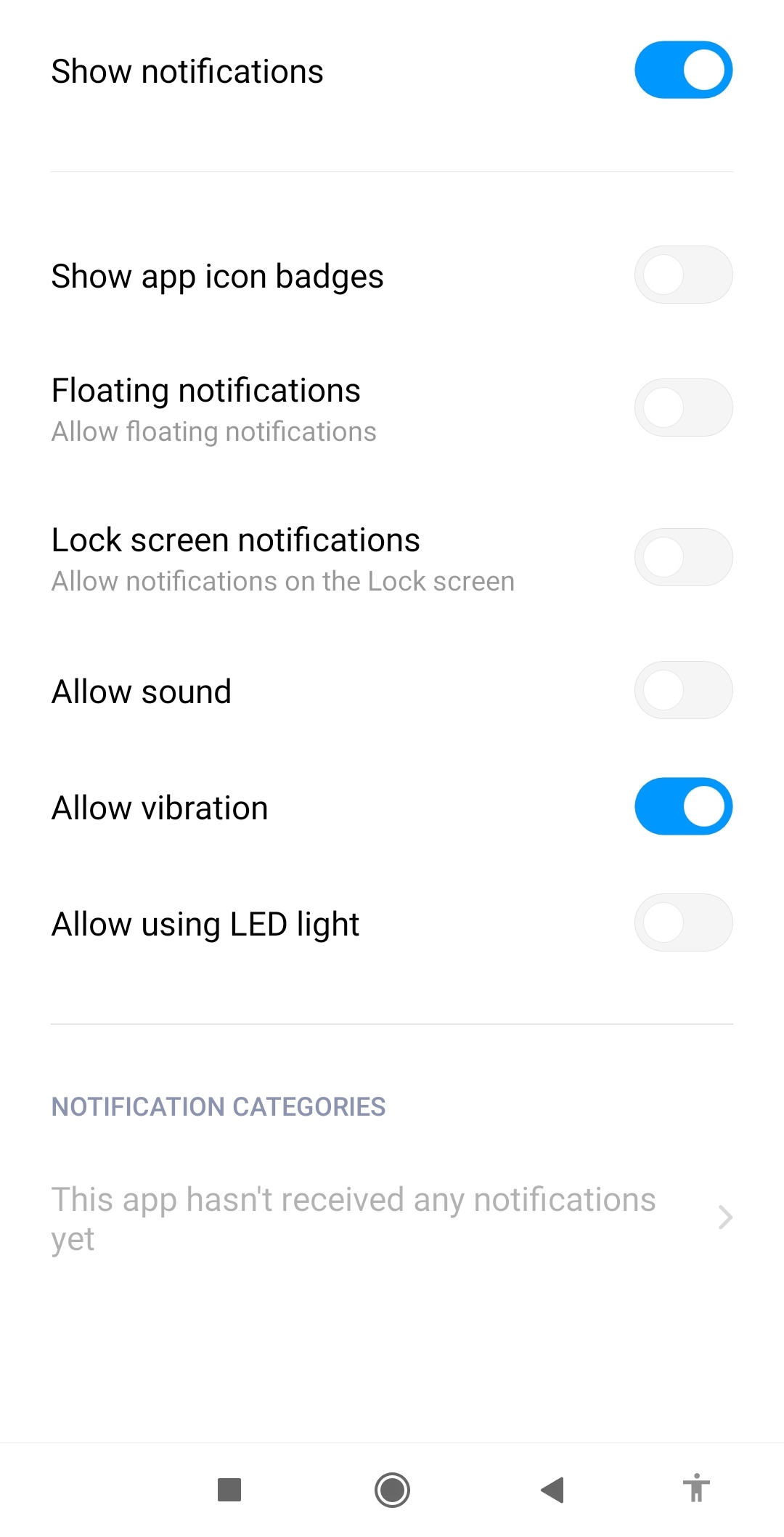Viewport: 784px width, 1537px height.
Task: Disable the Allow vibration switch
Action: (682, 806)
